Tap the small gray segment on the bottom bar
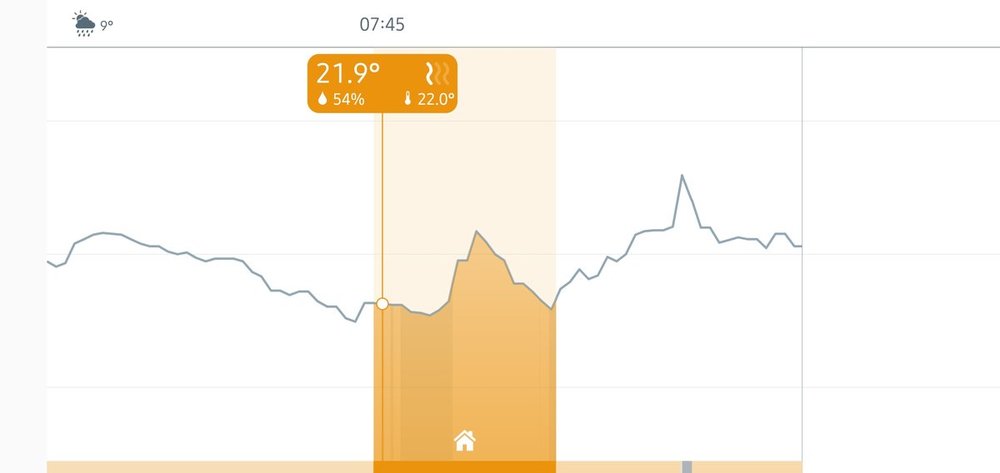The width and height of the screenshot is (1000, 473). point(687,467)
